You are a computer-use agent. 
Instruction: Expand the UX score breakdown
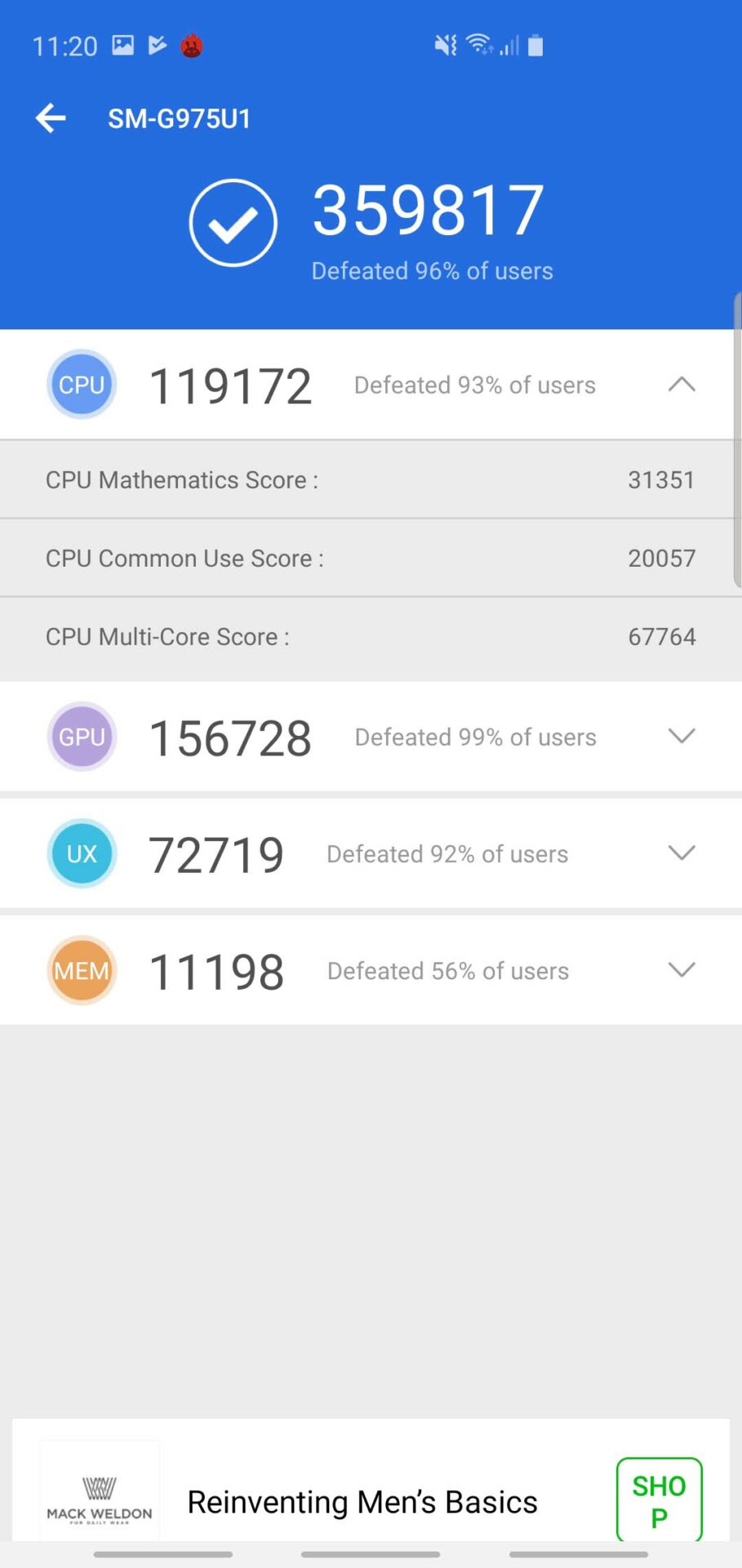681,853
